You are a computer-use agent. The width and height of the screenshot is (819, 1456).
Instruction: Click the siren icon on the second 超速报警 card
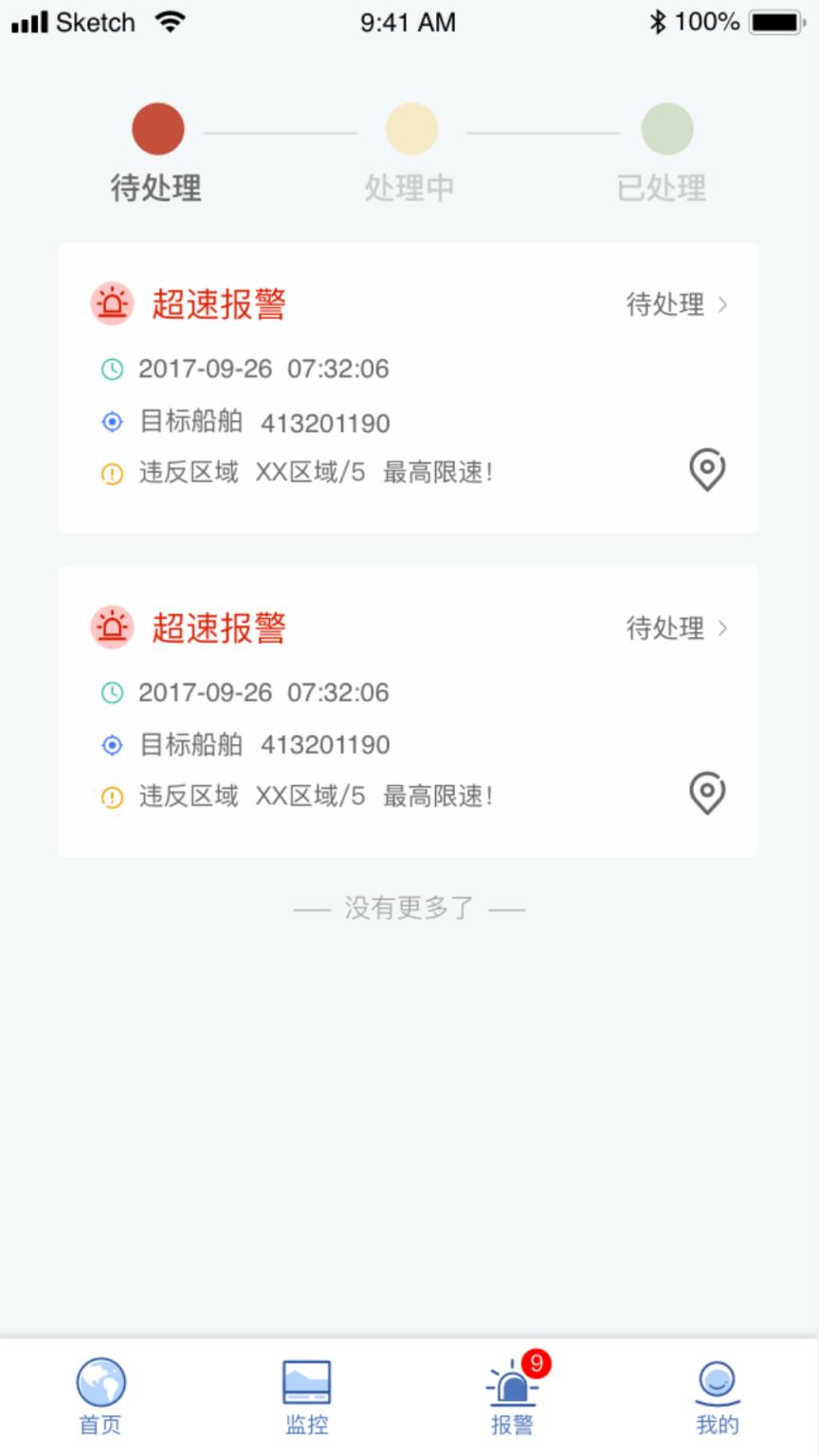tap(111, 628)
